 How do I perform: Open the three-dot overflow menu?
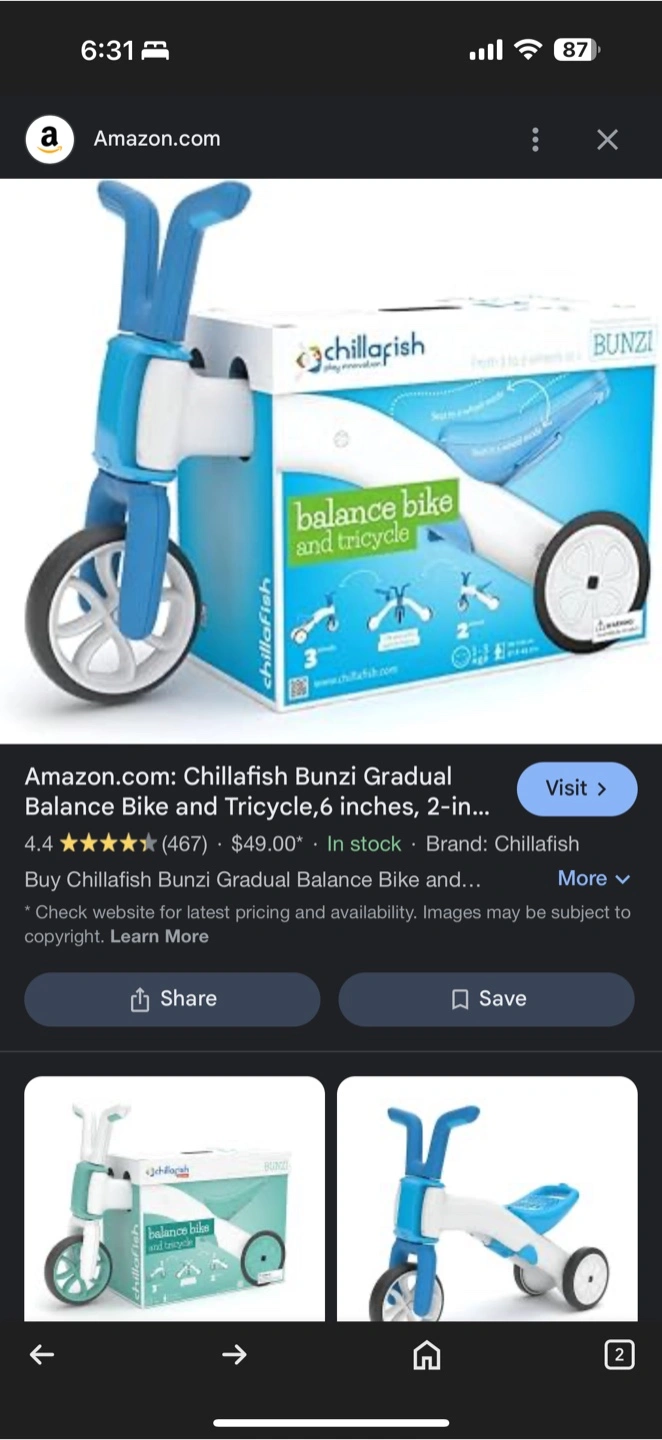click(x=536, y=140)
